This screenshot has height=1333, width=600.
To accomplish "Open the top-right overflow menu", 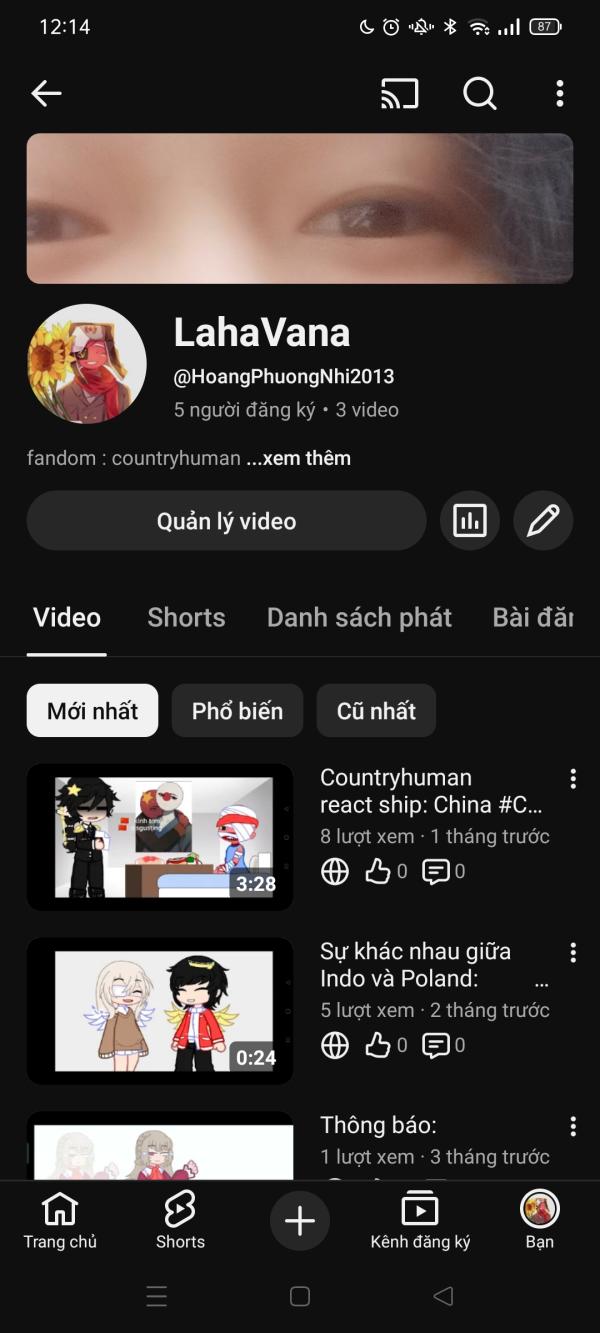I will 559,94.
